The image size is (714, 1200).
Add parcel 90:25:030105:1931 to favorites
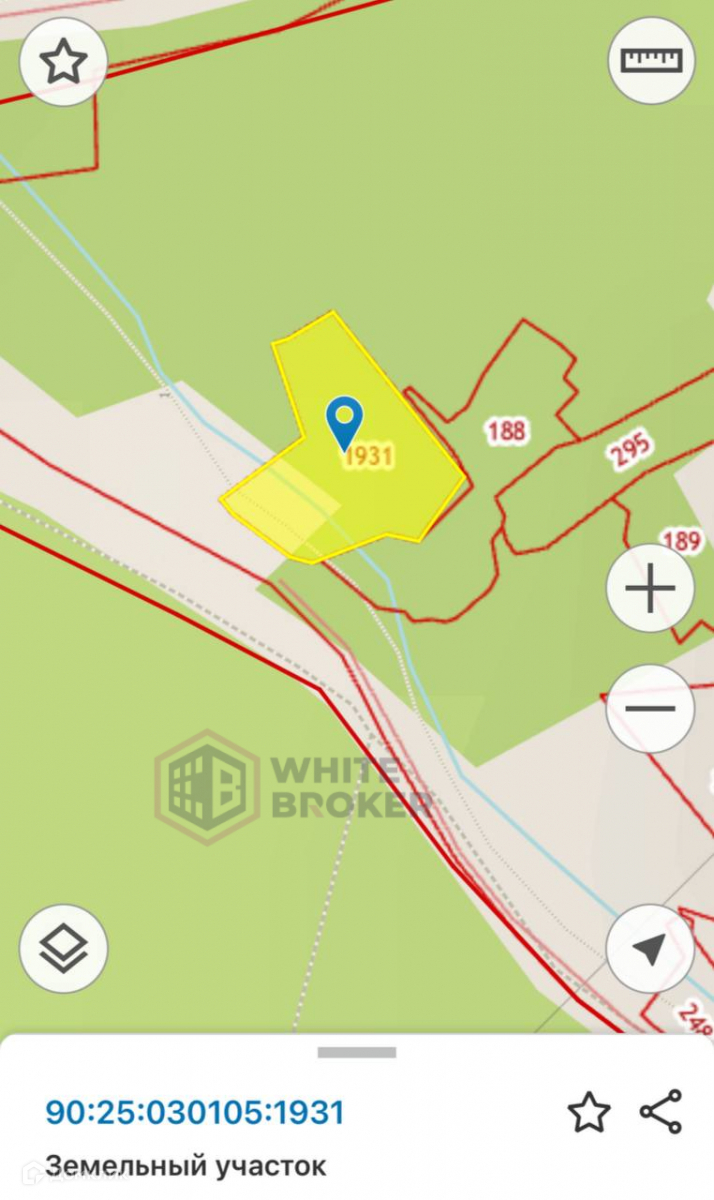(589, 1112)
